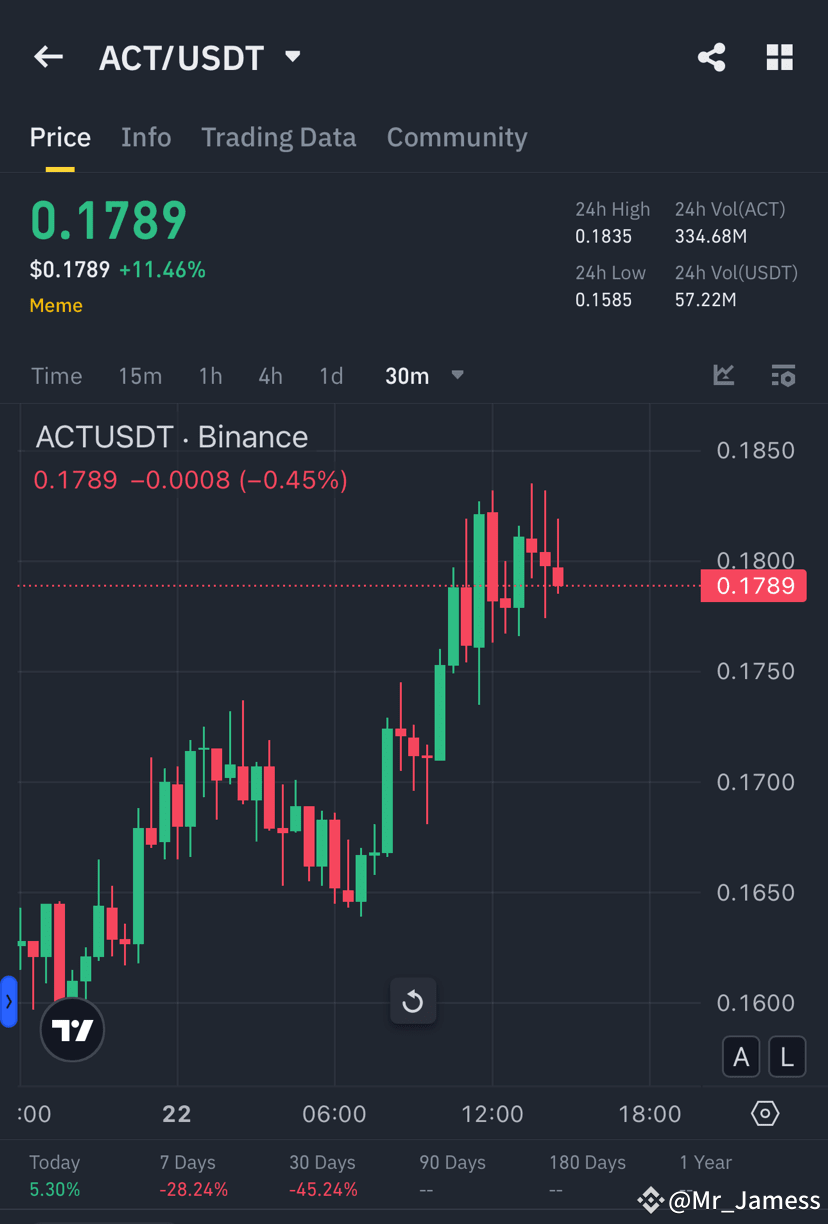Click the Meme category tag
This screenshot has width=828, height=1224.
tap(56, 305)
